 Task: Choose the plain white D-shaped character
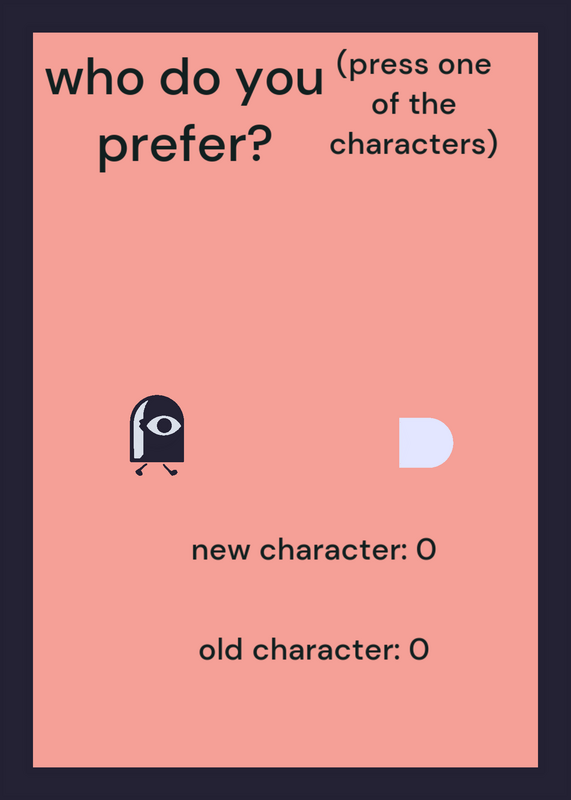(426, 442)
